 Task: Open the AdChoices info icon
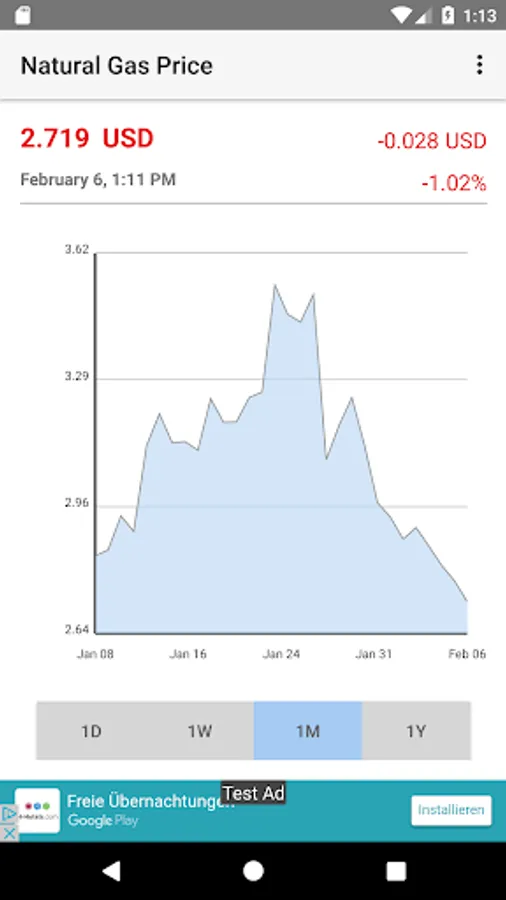click(x=9, y=813)
